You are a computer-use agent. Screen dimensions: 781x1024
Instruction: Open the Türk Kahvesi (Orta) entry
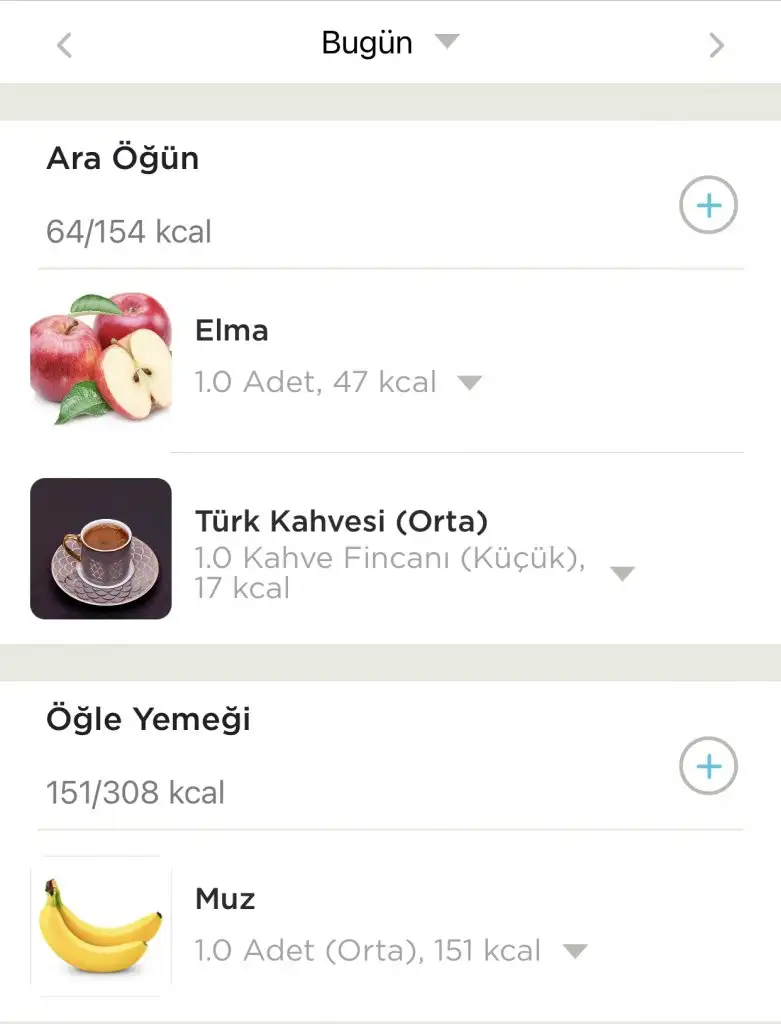(341, 521)
